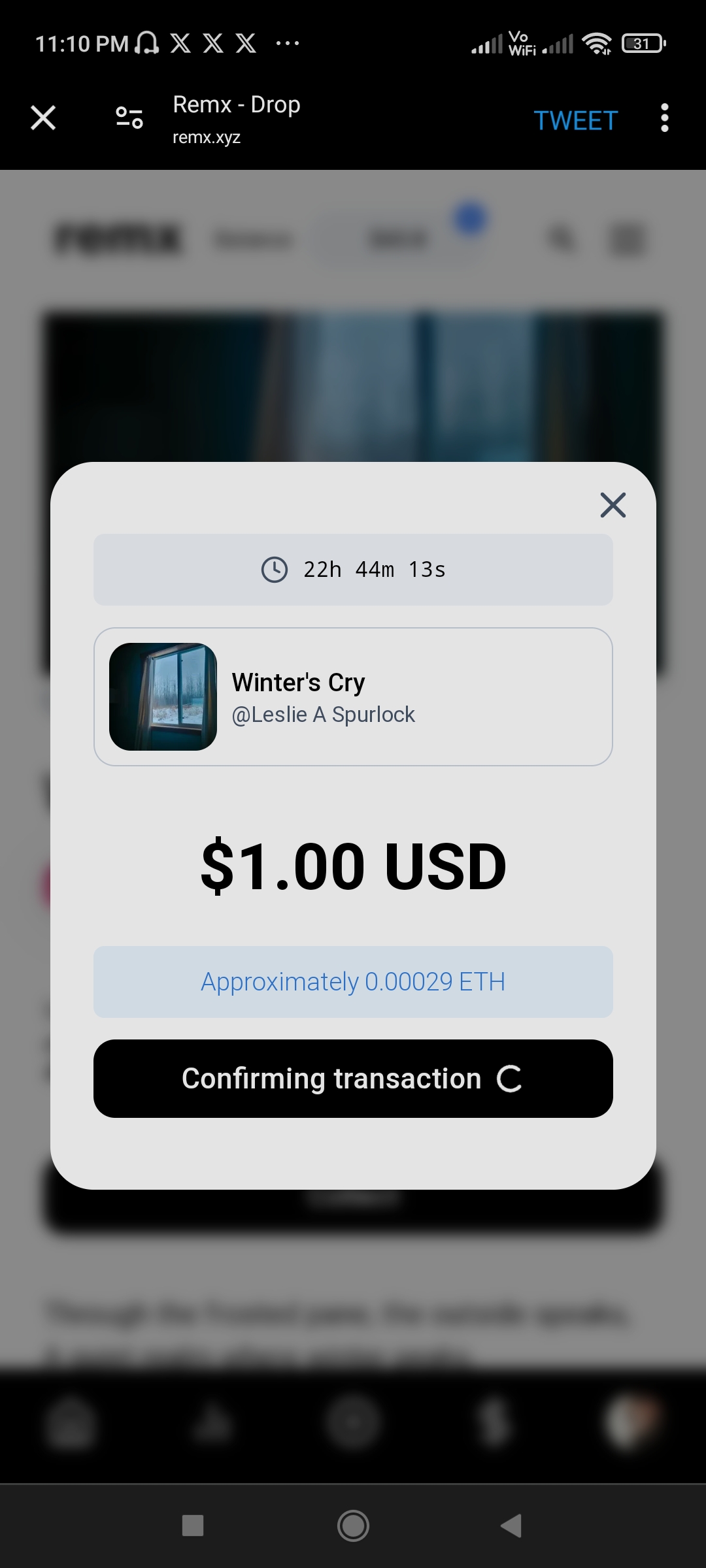Dismiss the purchase dialog
The height and width of the screenshot is (1568, 706).
click(x=613, y=505)
